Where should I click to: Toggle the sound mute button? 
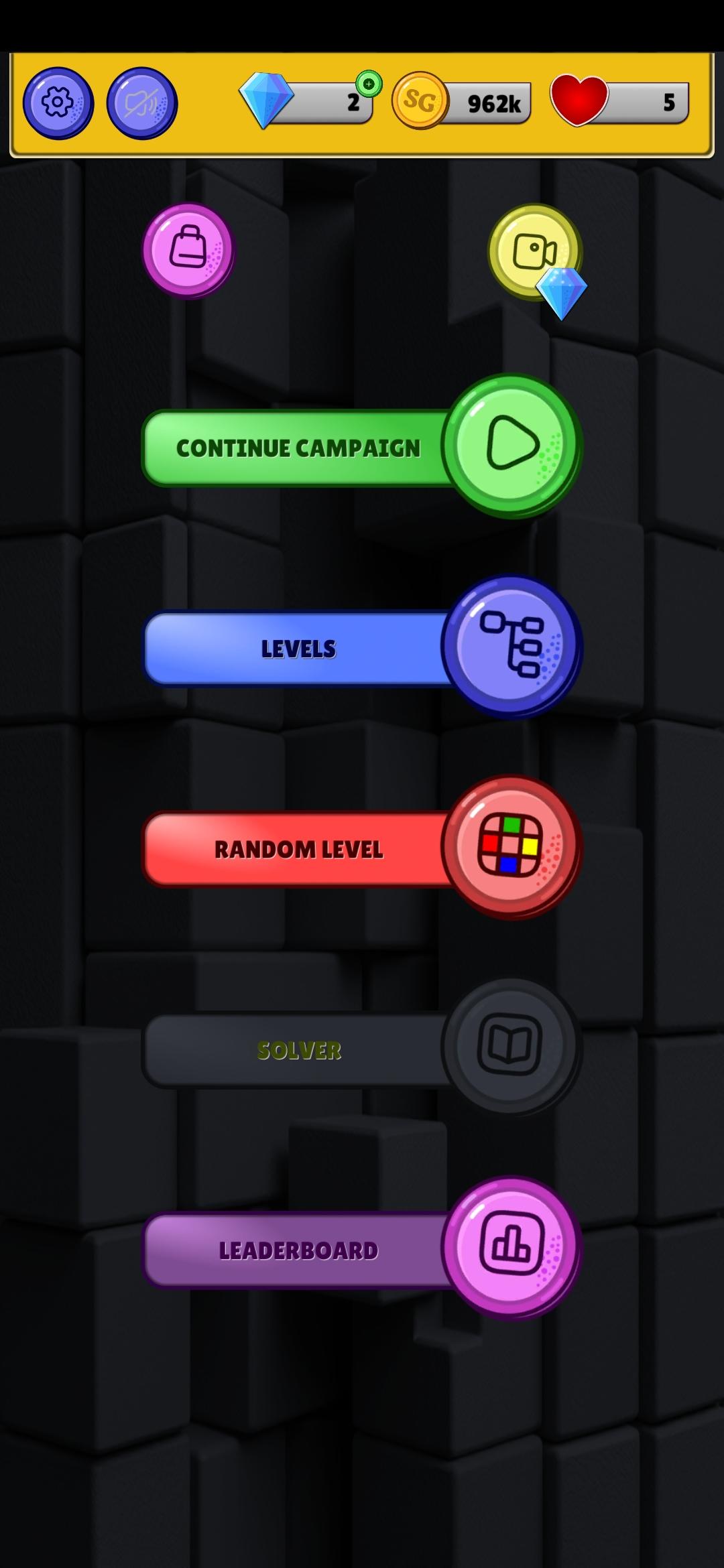(x=142, y=103)
